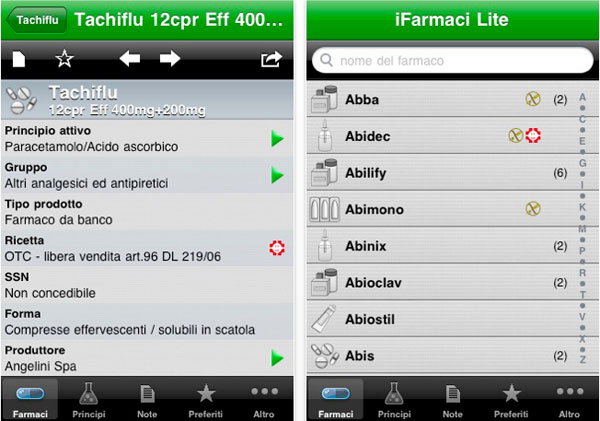Choose the Abimono row
The image size is (600, 421).
440,209
